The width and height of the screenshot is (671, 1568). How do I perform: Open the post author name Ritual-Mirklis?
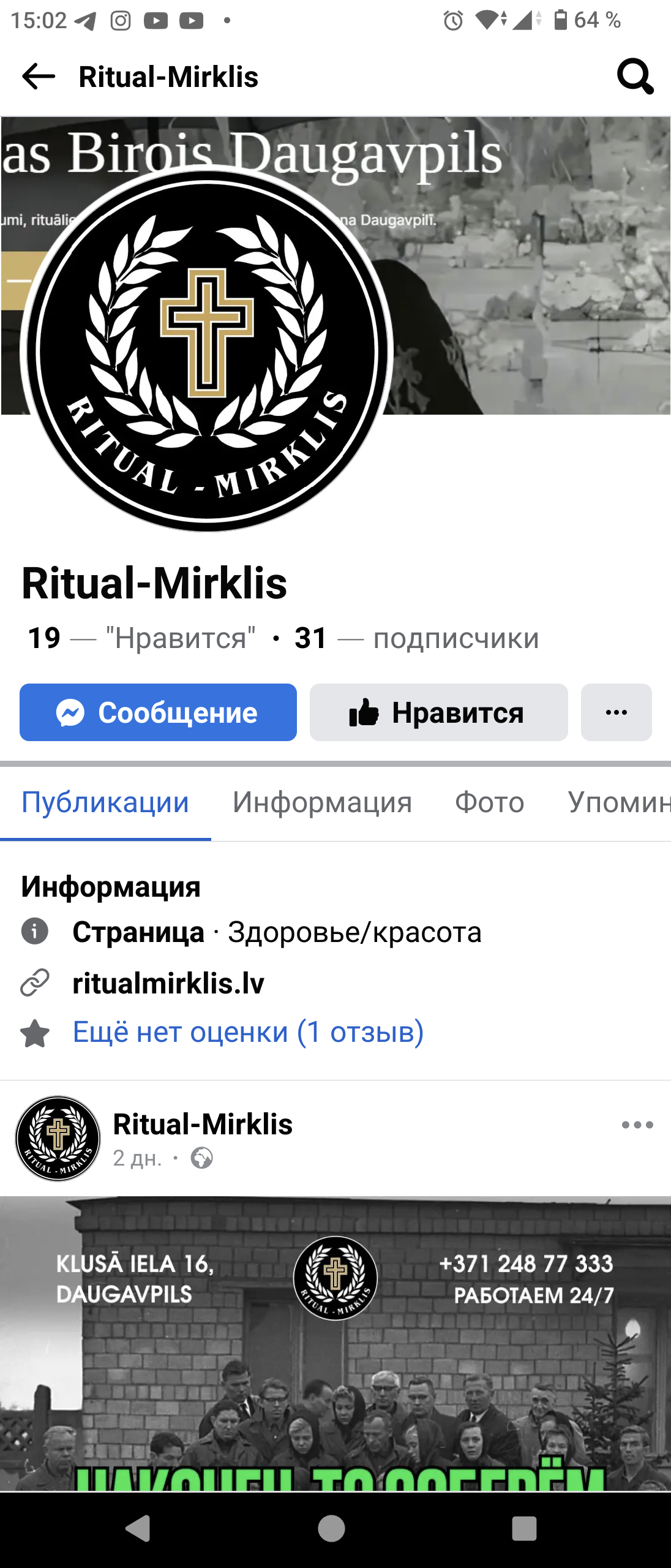tap(203, 1125)
